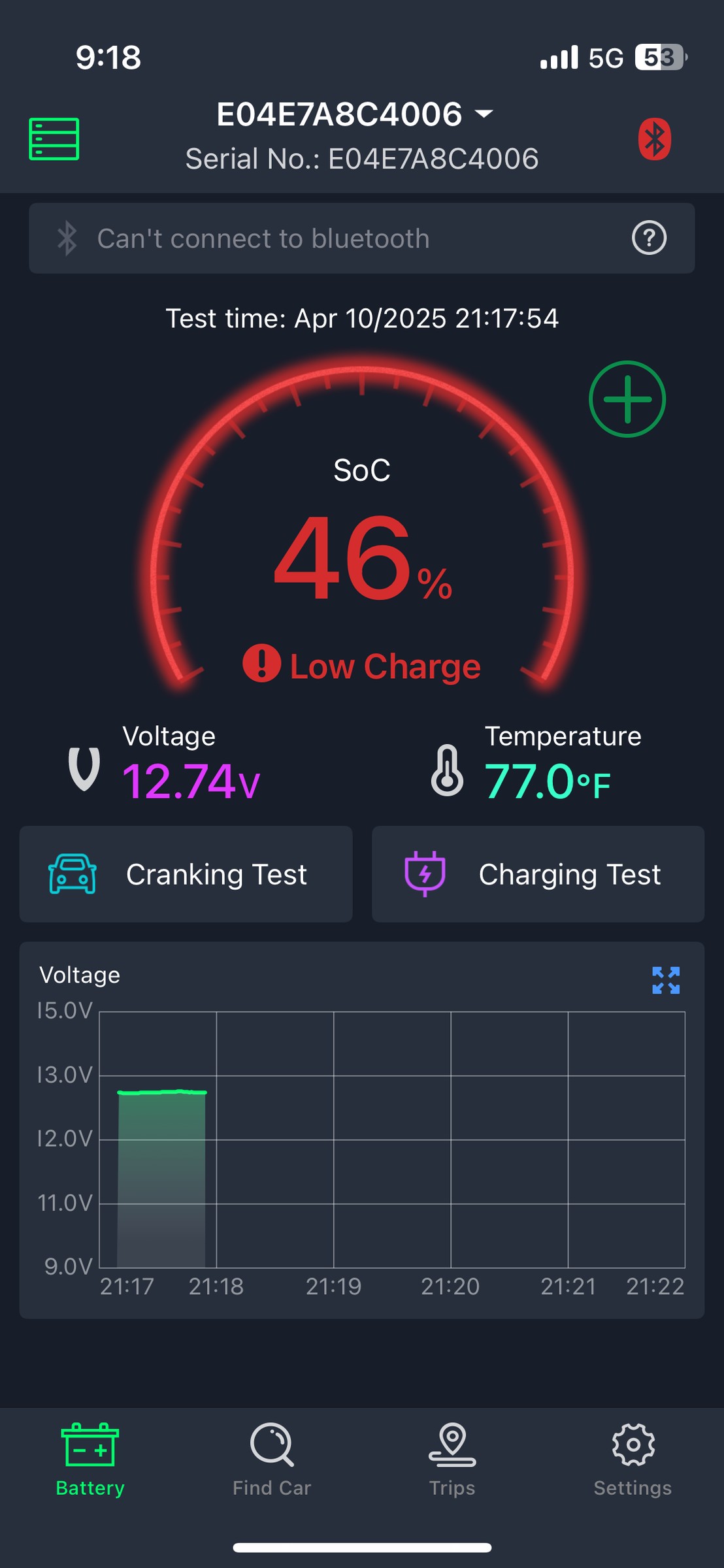The width and height of the screenshot is (724, 1568).
Task: Open the Settings tab
Action: point(633,1460)
